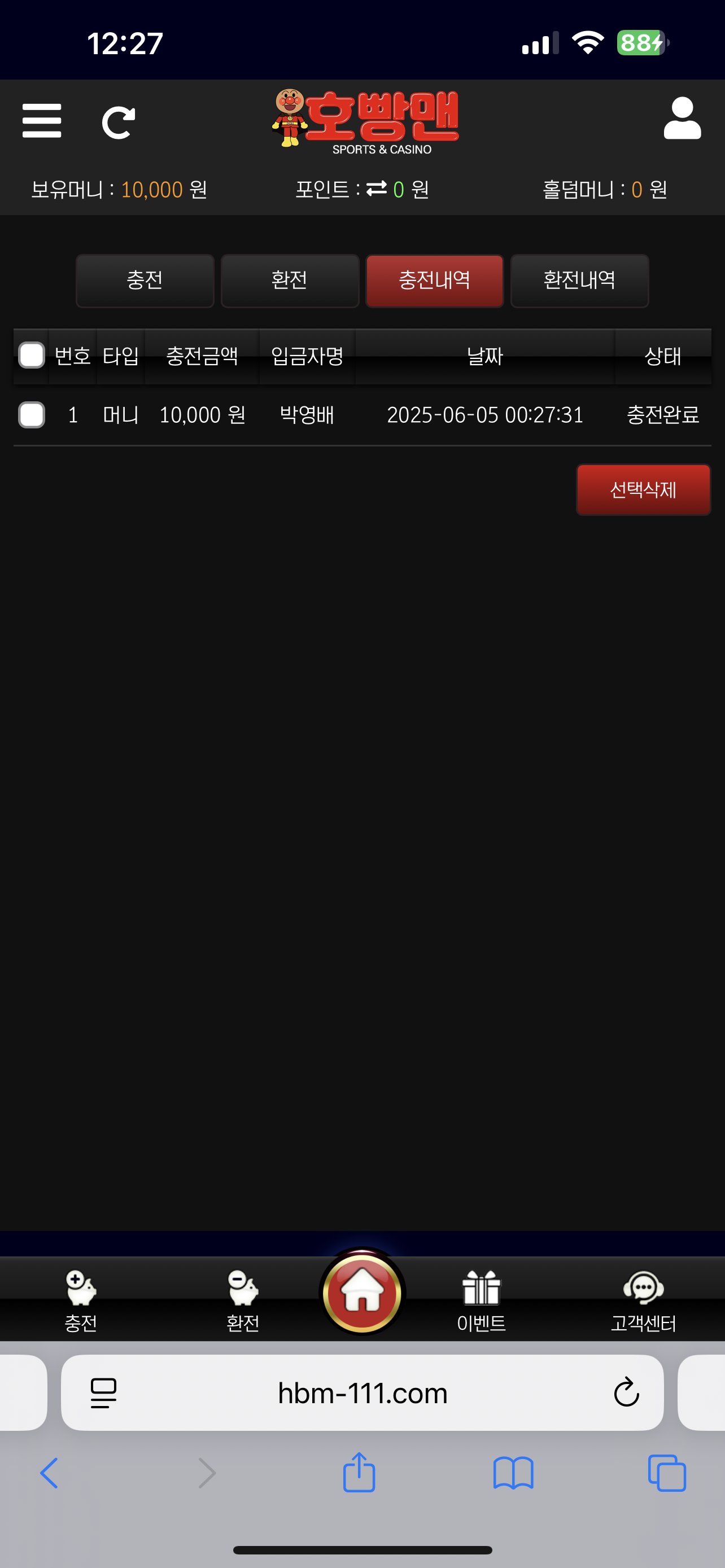Open 충전 in the bottom navigation
The height and width of the screenshot is (1568, 725).
click(x=81, y=1299)
